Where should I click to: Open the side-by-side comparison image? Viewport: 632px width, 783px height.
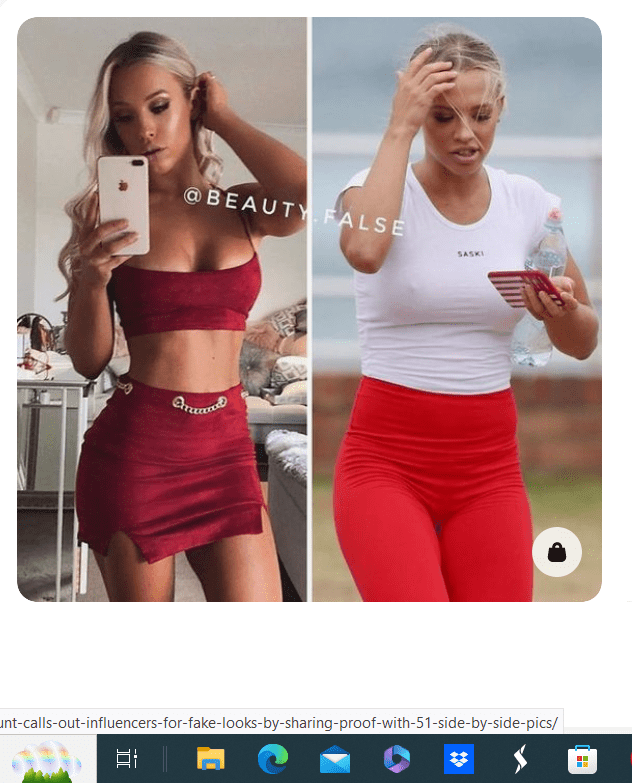310,309
